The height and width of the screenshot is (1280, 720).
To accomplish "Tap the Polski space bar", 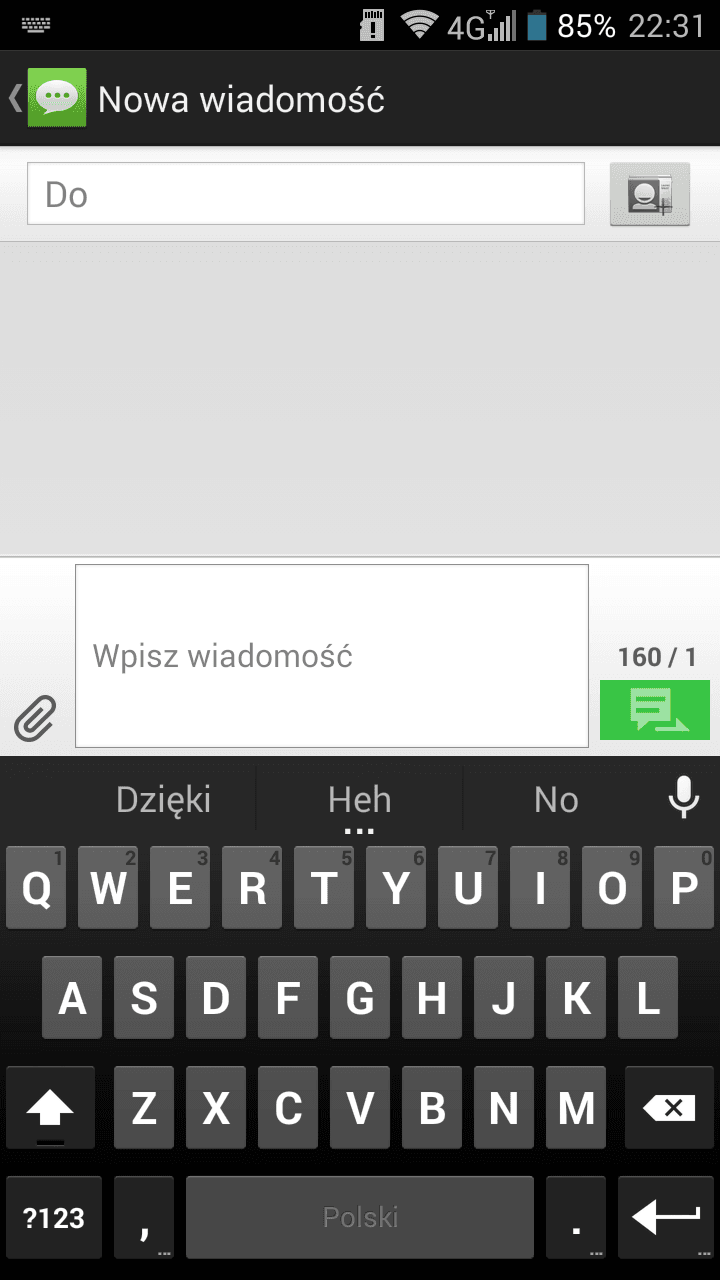I will click(360, 1217).
